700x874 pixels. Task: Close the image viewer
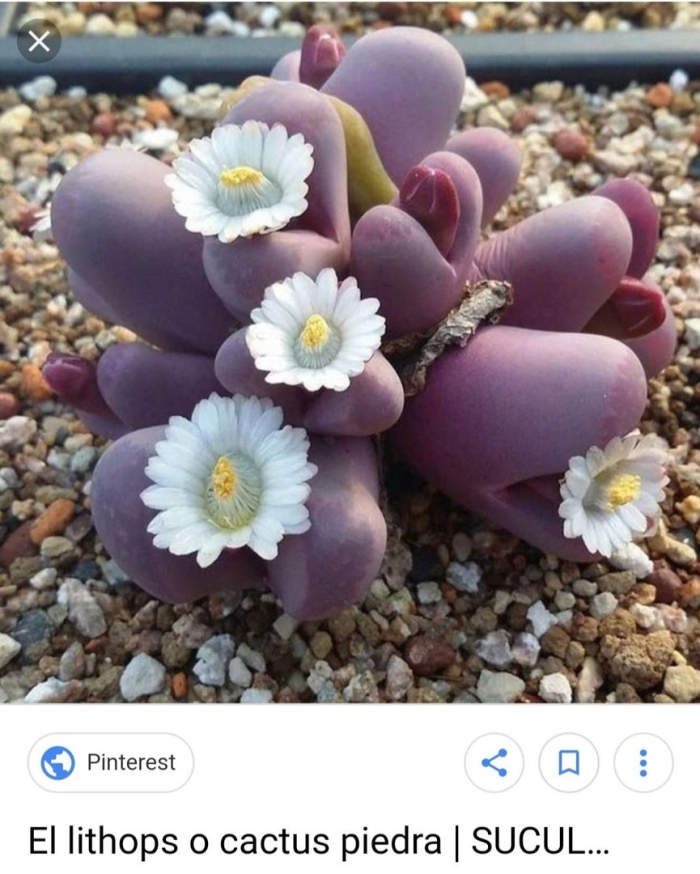click(38, 41)
